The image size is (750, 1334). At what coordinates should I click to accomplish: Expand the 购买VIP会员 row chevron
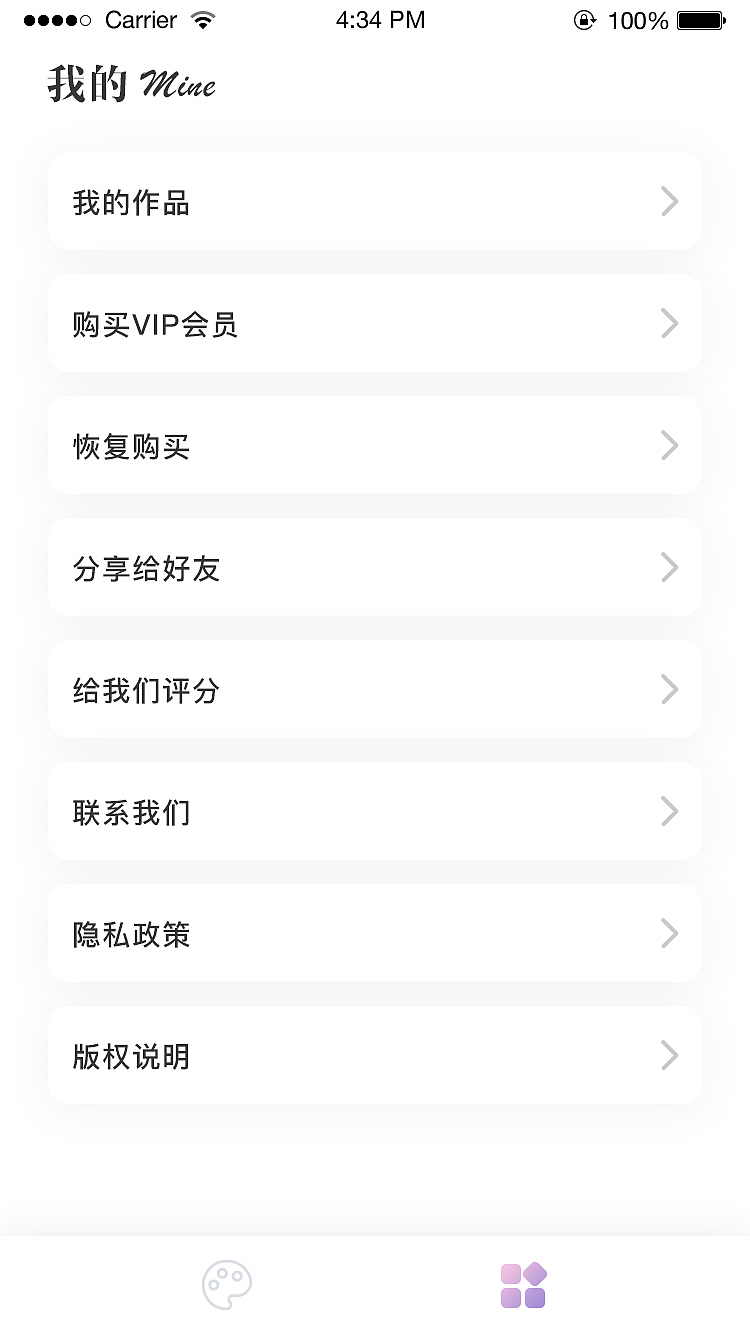click(x=669, y=323)
